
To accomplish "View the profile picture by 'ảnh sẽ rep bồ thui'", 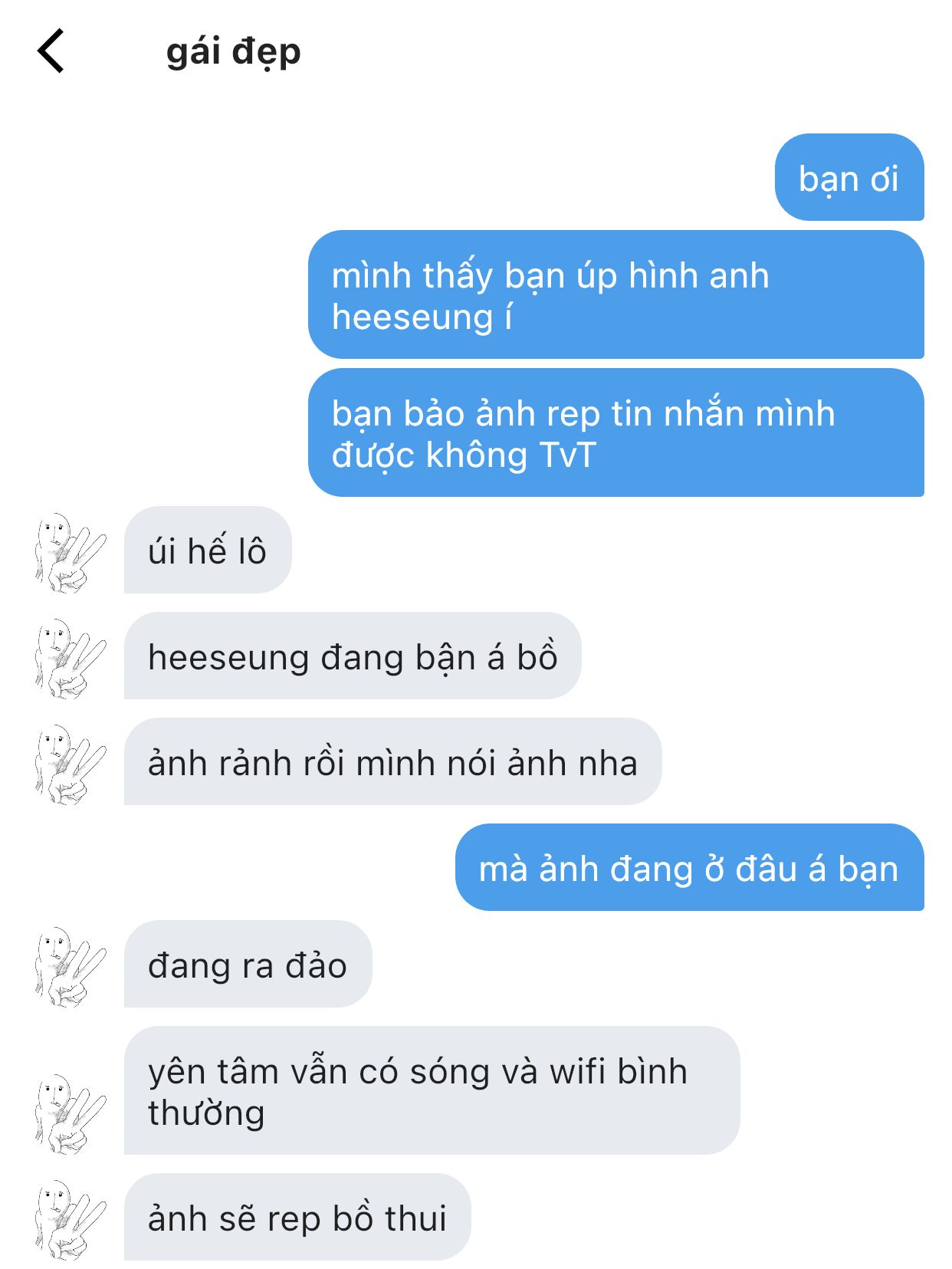I will [x=70, y=1219].
